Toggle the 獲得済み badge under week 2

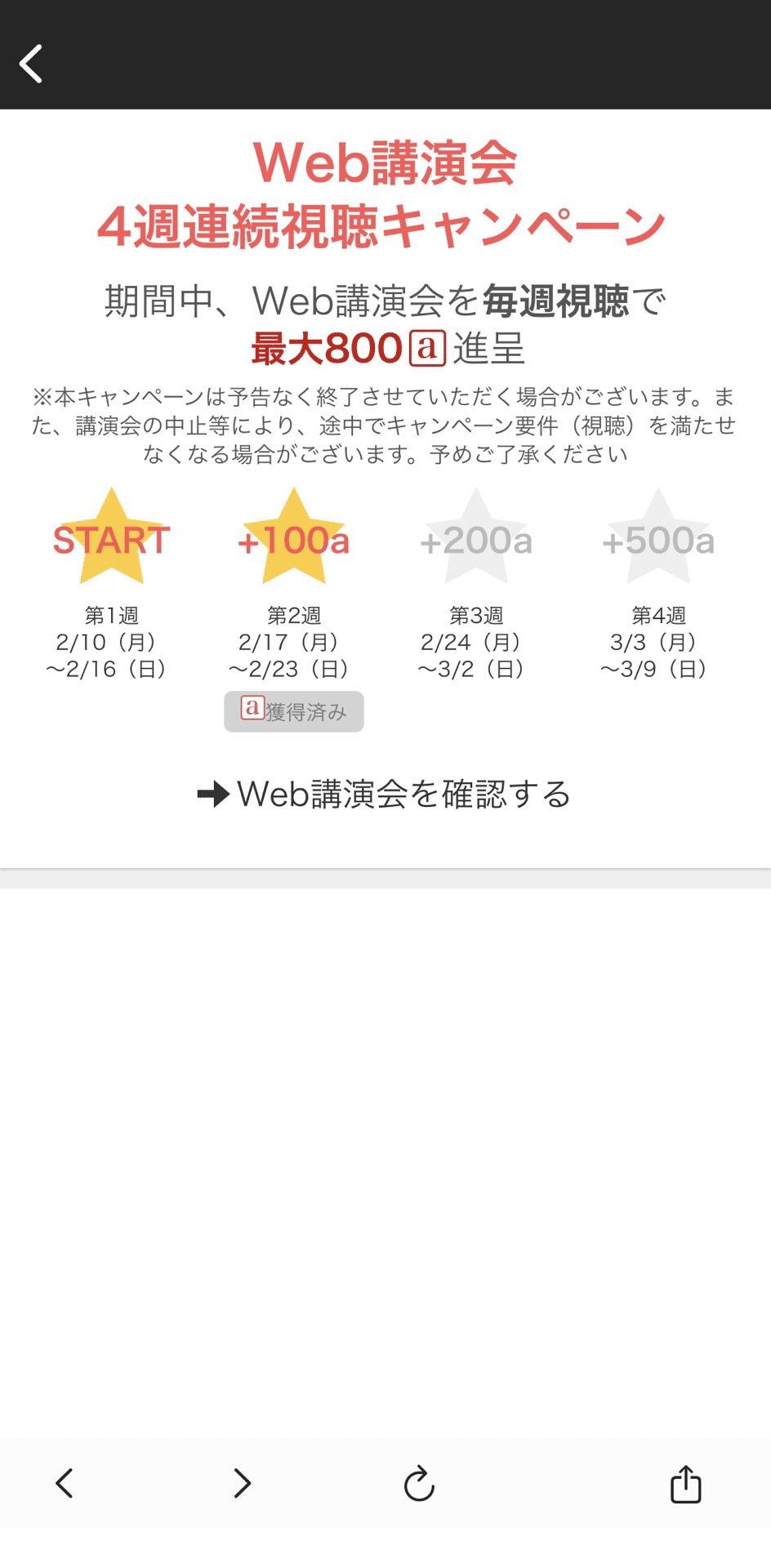click(293, 710)
